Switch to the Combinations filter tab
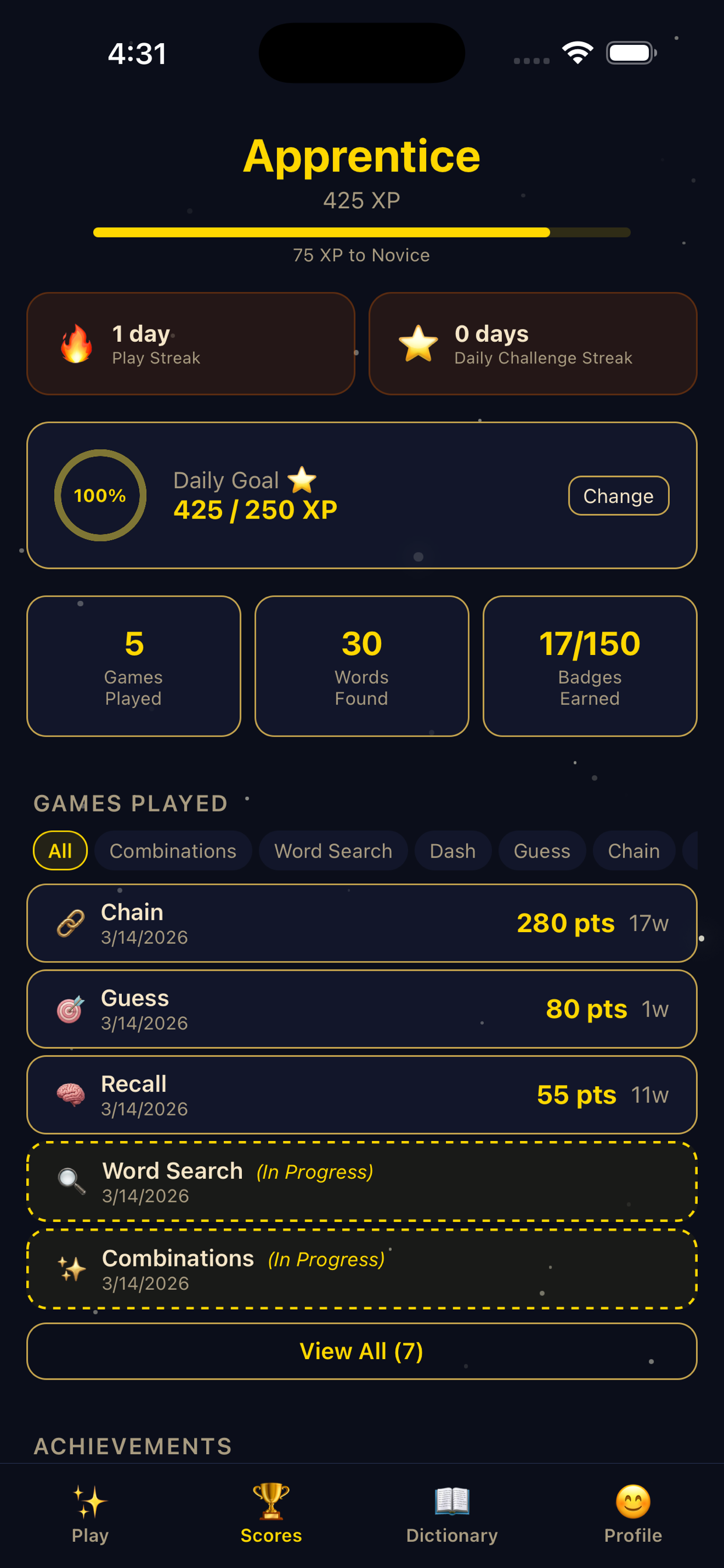This screenshot has width=724, height=1568. 173,850
